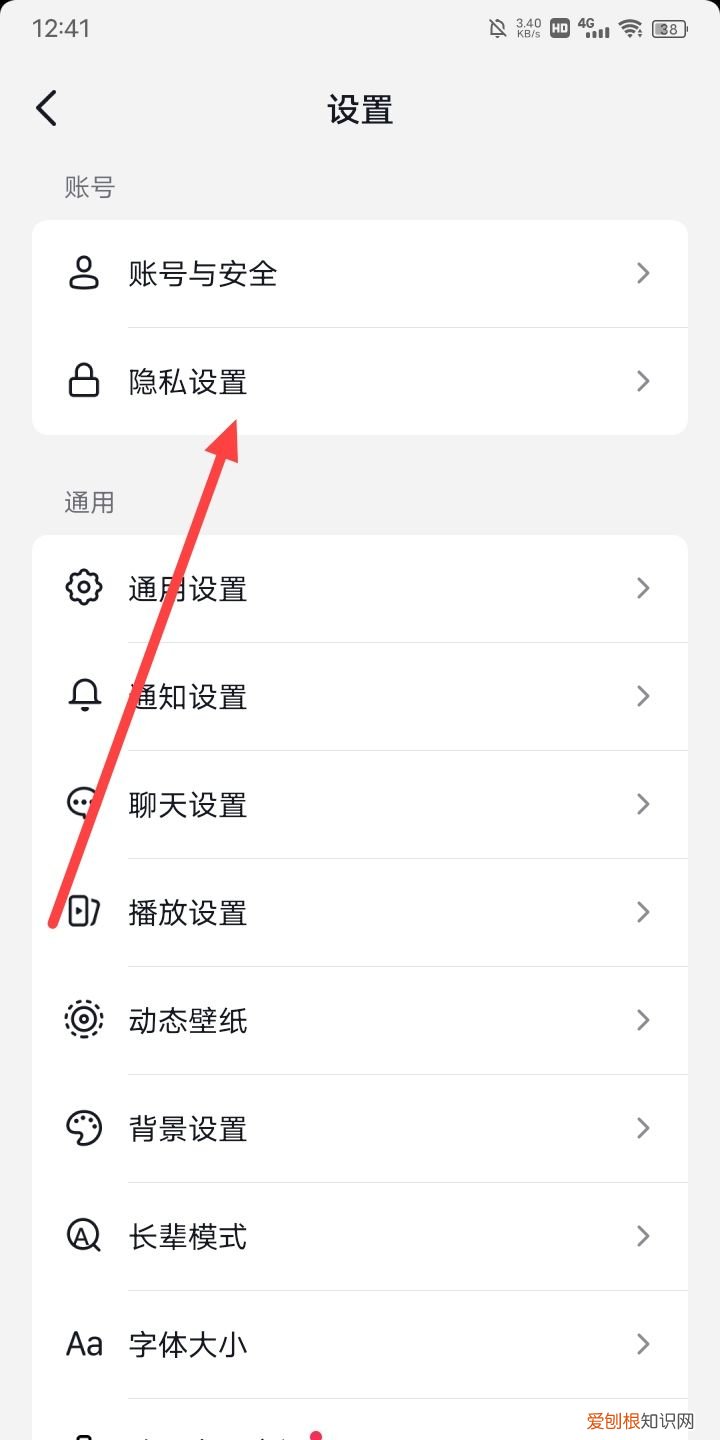This screenshot has height=1440, width=720.
Task: Expand the 字体大小 chevron arrow
Action: (x=643, y=1344)
